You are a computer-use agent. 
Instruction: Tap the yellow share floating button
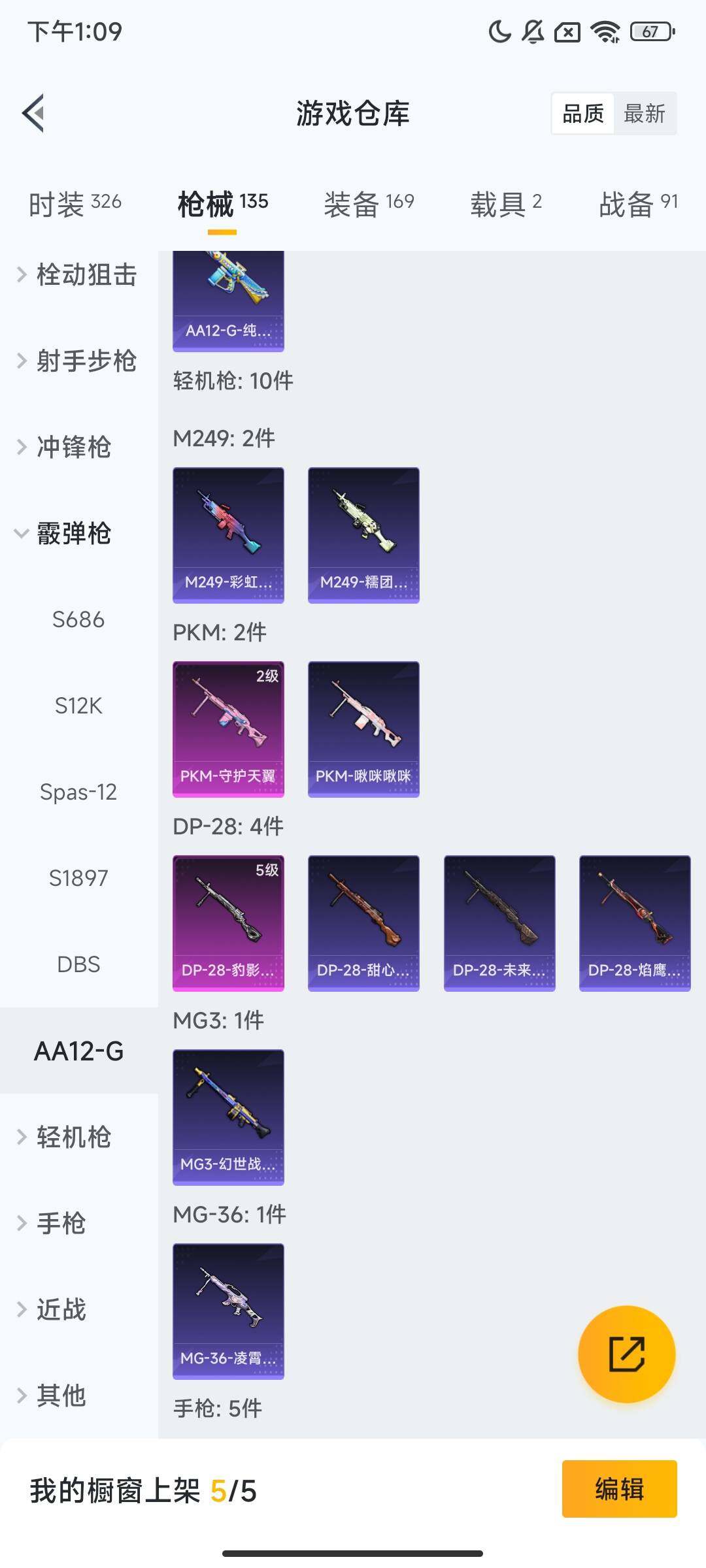tap(626, 1354)
